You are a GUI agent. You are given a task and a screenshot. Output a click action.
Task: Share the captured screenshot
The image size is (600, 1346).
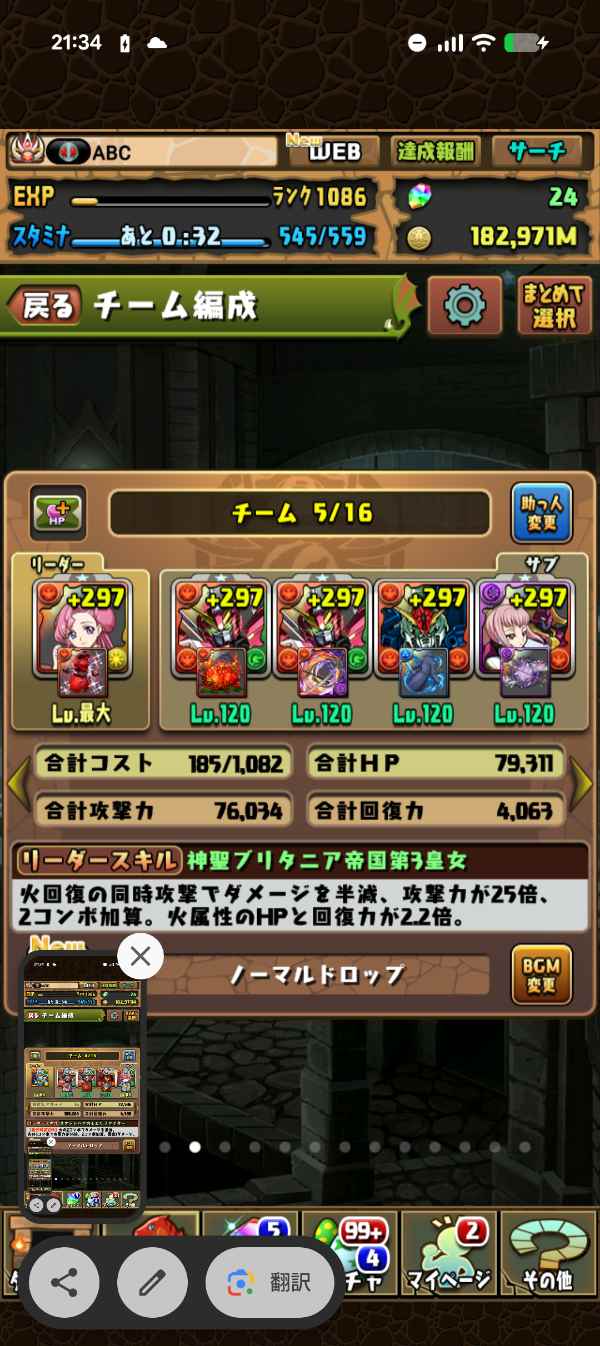coord(64,1283)
